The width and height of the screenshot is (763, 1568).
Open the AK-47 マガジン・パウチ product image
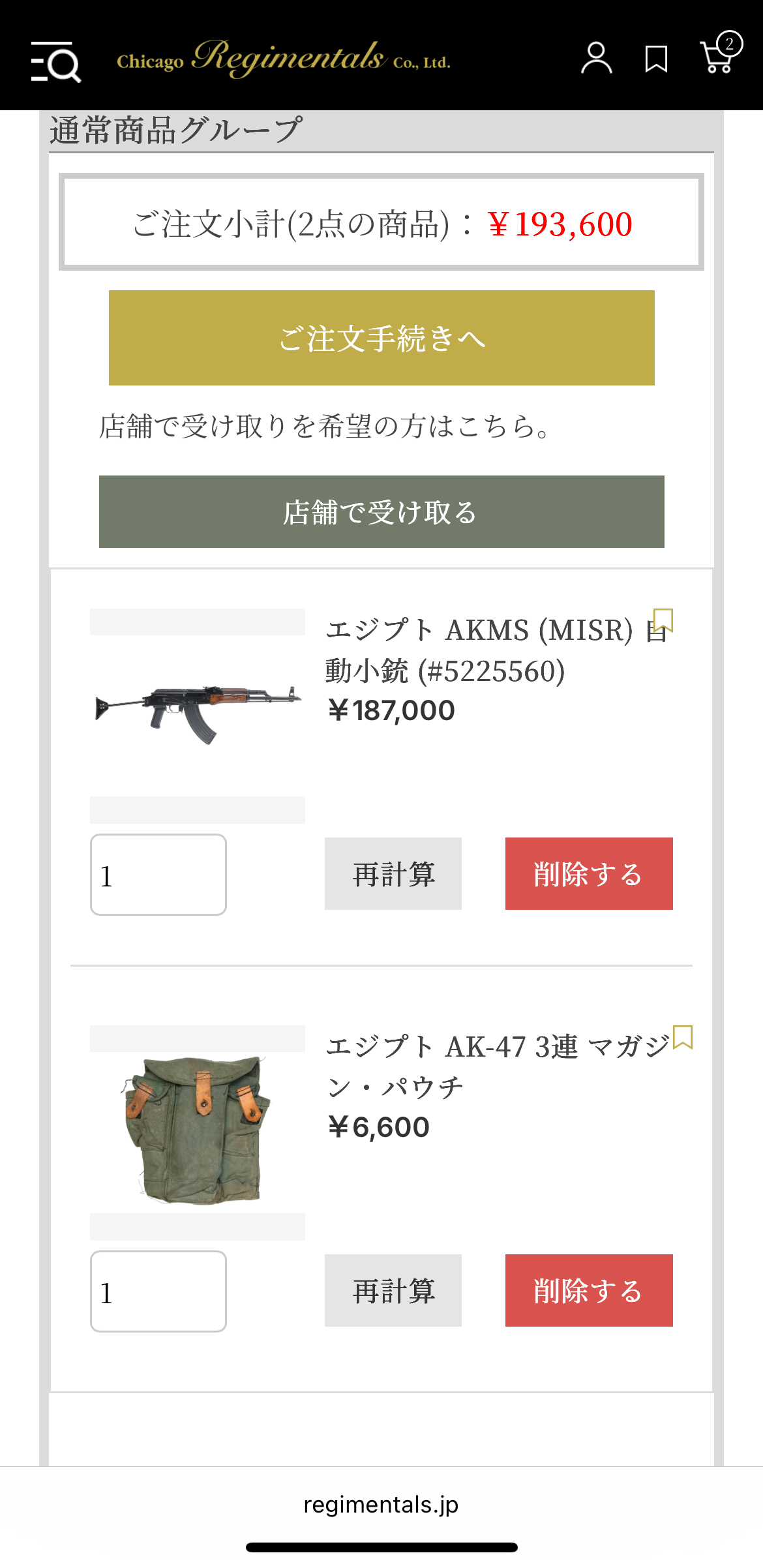[x=198, y=1132]
